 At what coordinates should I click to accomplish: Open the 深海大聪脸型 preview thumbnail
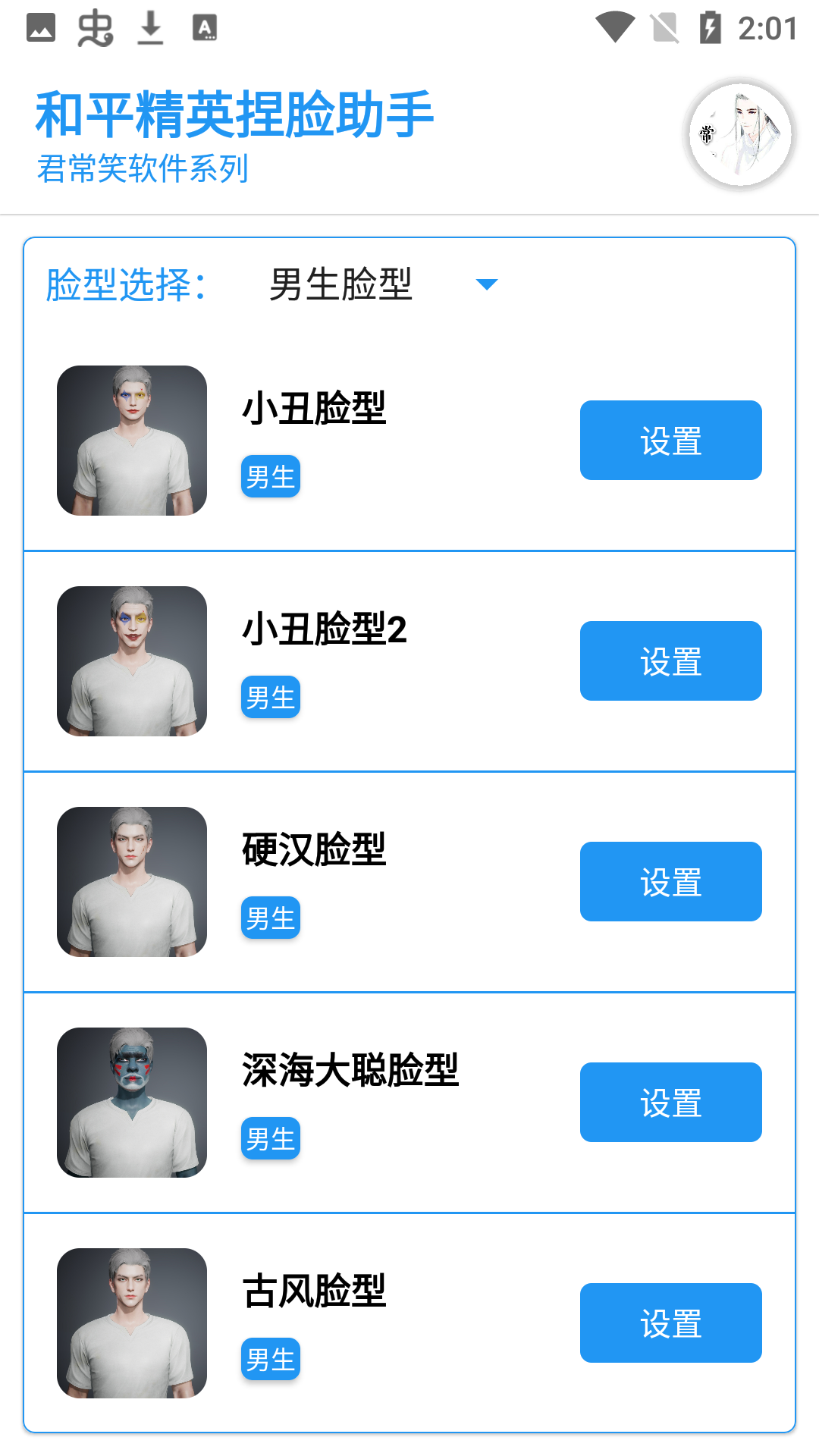(132, 1103)
